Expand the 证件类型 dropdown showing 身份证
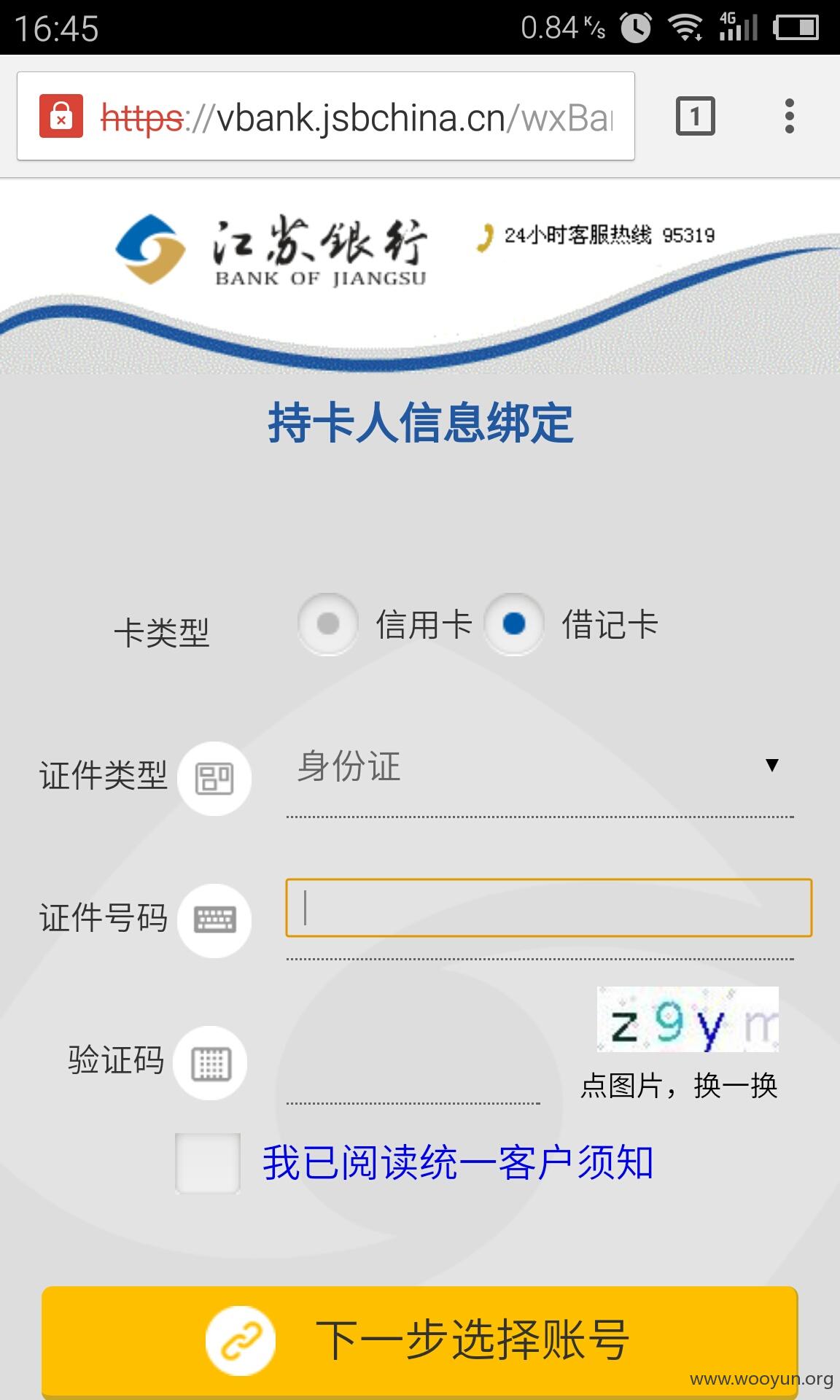This screenshot has width=840, height=1400. point(540,767)
